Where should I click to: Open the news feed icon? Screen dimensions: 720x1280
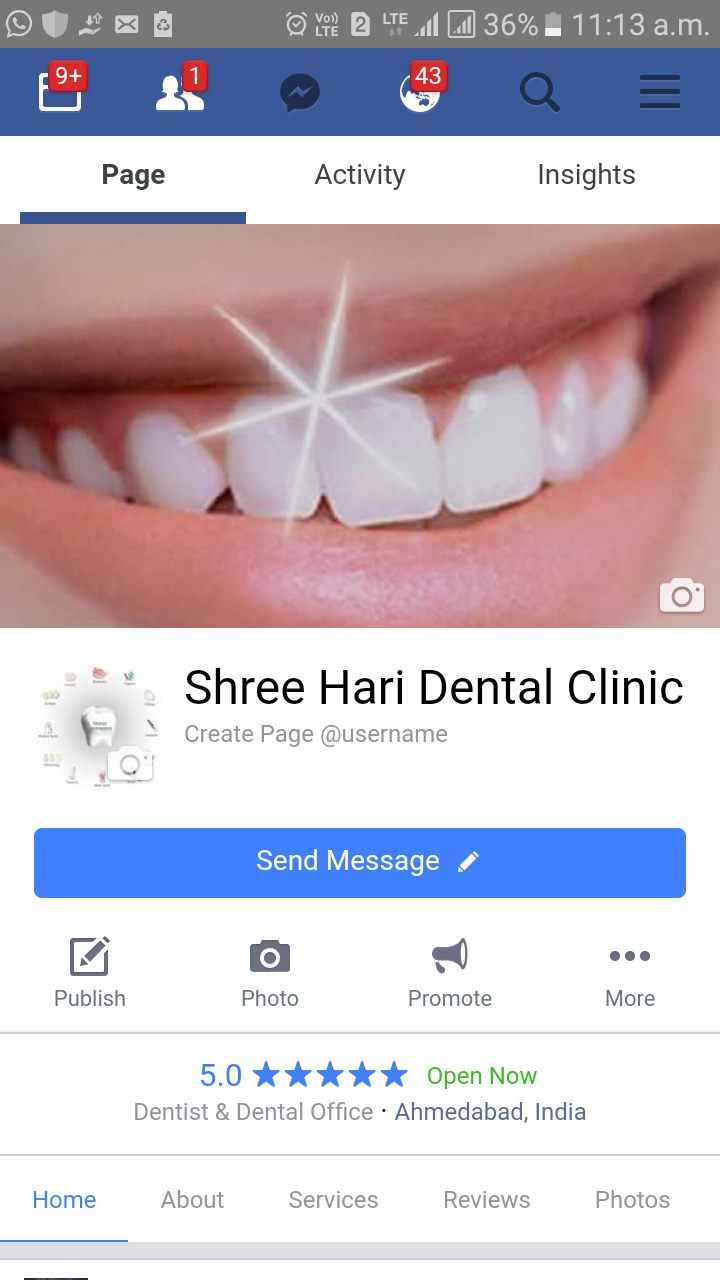(x=60, y=92)
